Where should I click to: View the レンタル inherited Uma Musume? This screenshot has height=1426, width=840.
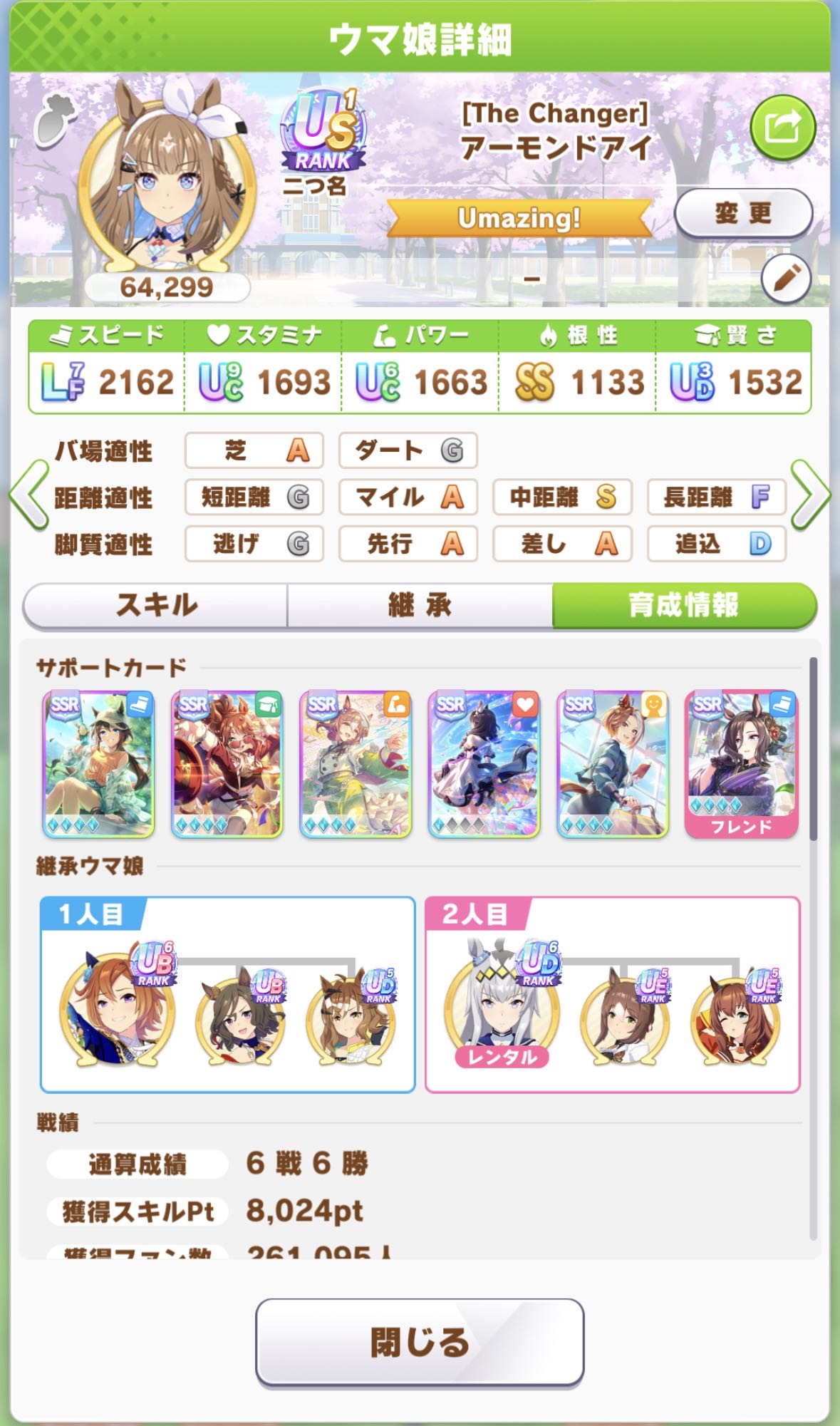click(502, 1008)
